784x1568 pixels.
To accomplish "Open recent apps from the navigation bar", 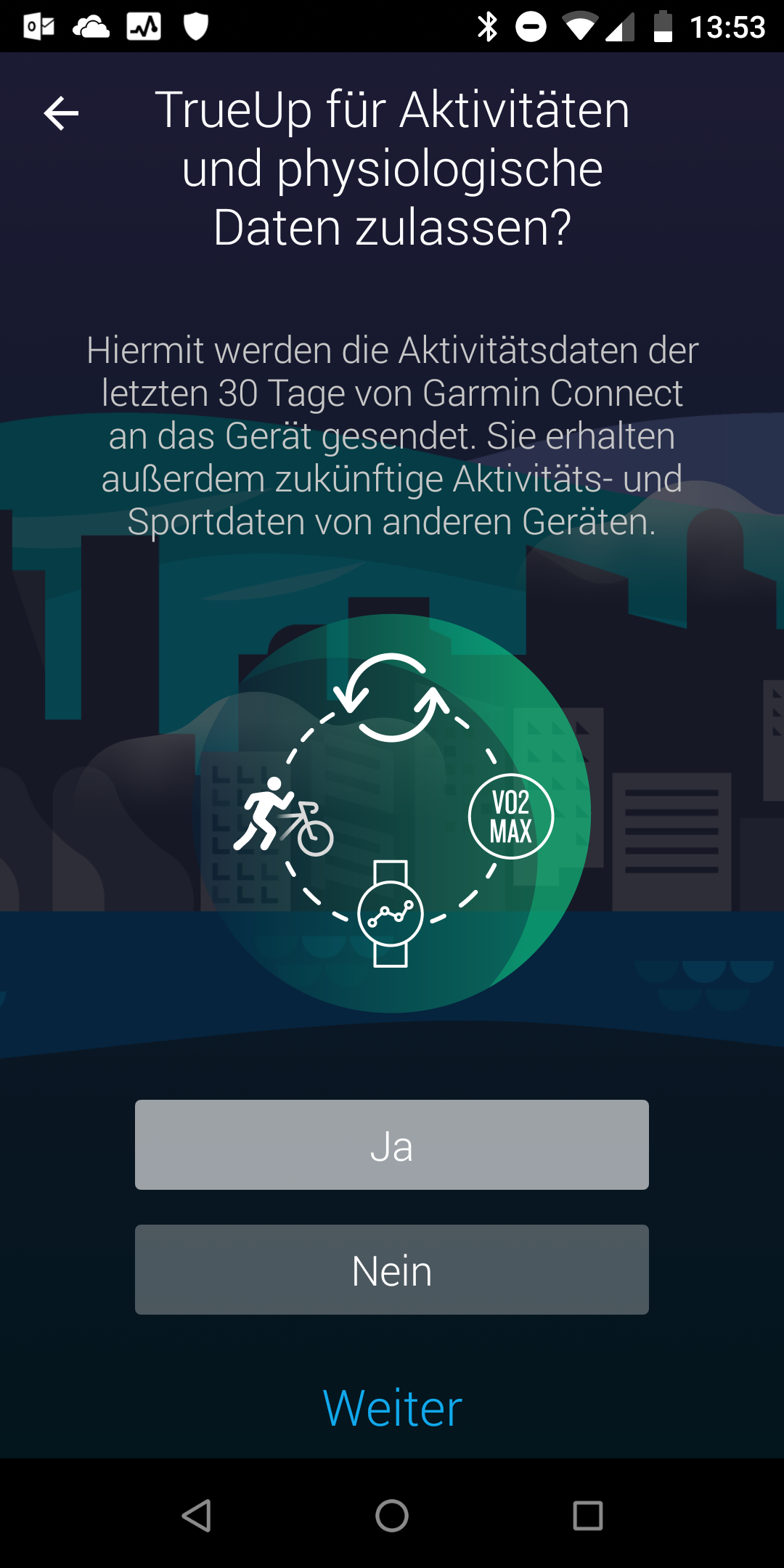I will click(588, 1516).
